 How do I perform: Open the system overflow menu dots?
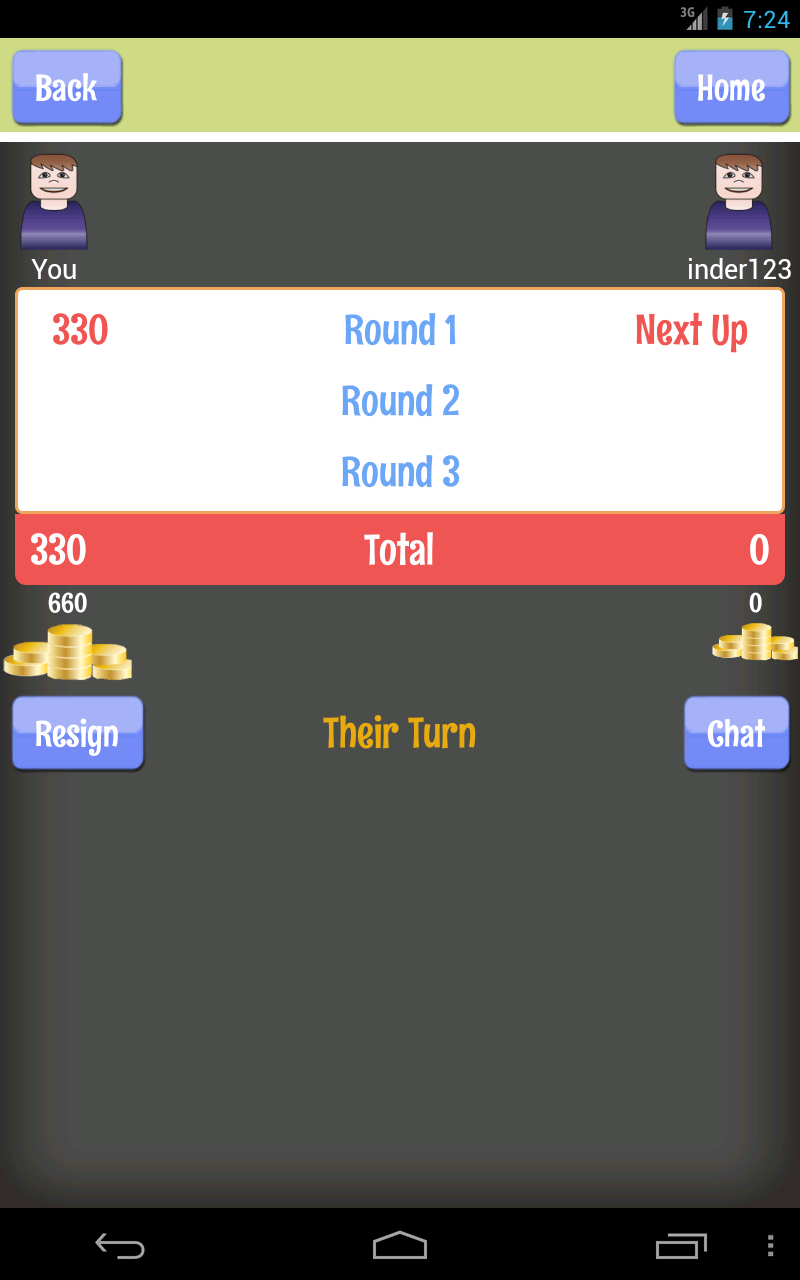[x=770, y=1246]
